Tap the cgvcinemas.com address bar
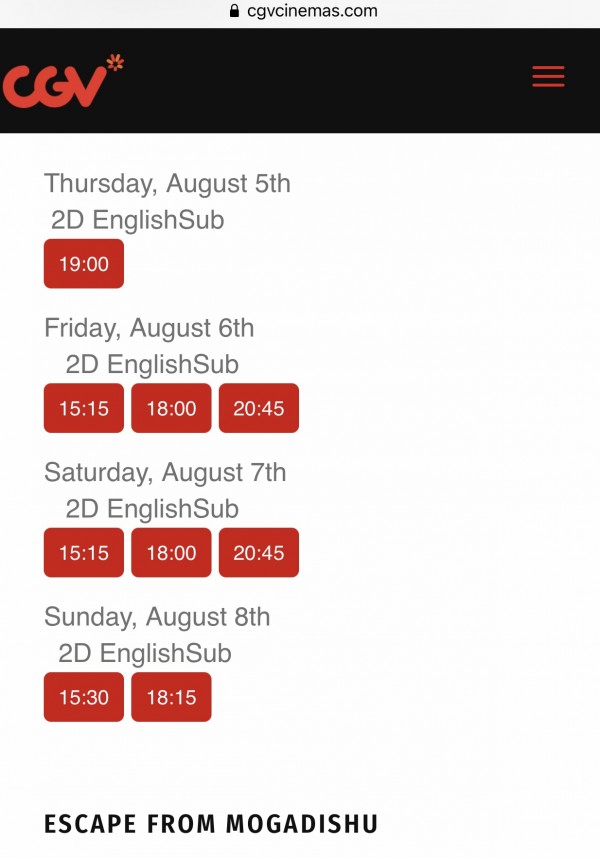The image size is (600, 858). tap(303, 12)
